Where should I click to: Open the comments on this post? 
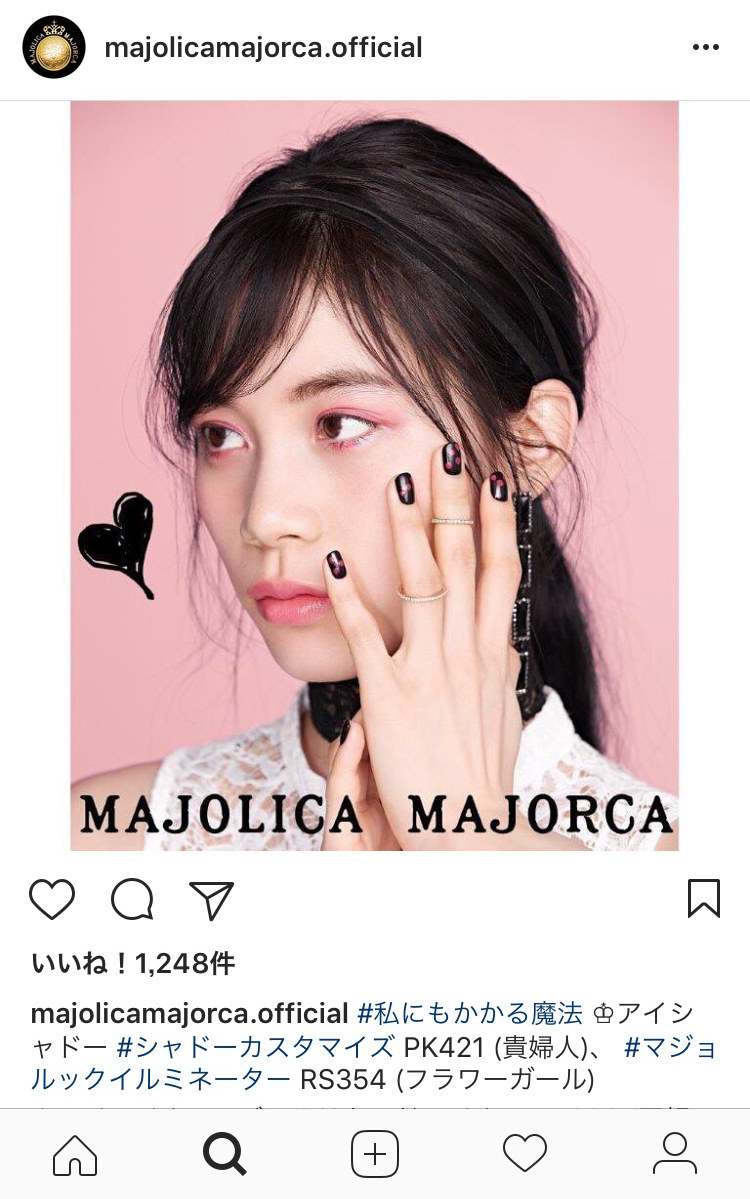132,899
